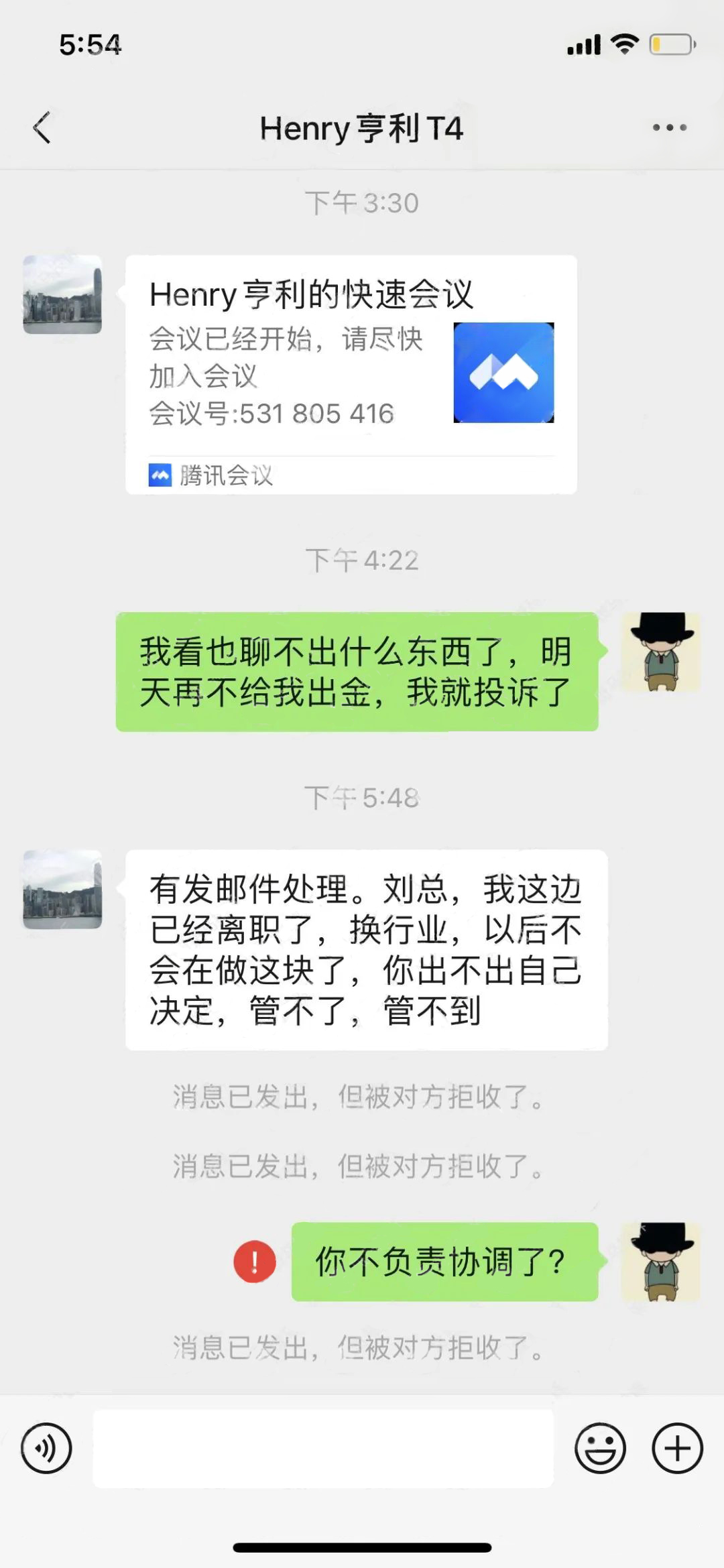This screenshot has width=724, height=1568.
Task: Go back to the chat list
Action: coord(42,127)
